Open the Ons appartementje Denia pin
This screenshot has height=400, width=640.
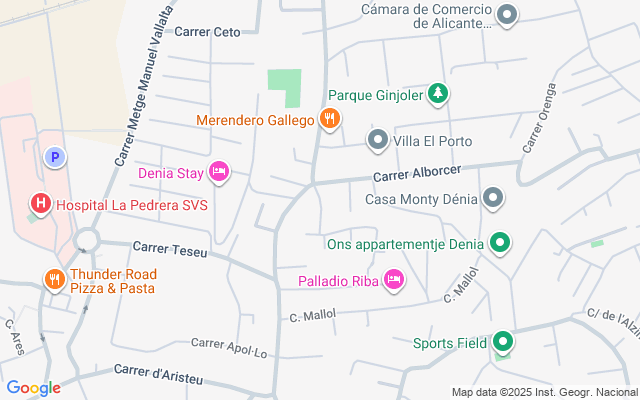tap(500, 243)
